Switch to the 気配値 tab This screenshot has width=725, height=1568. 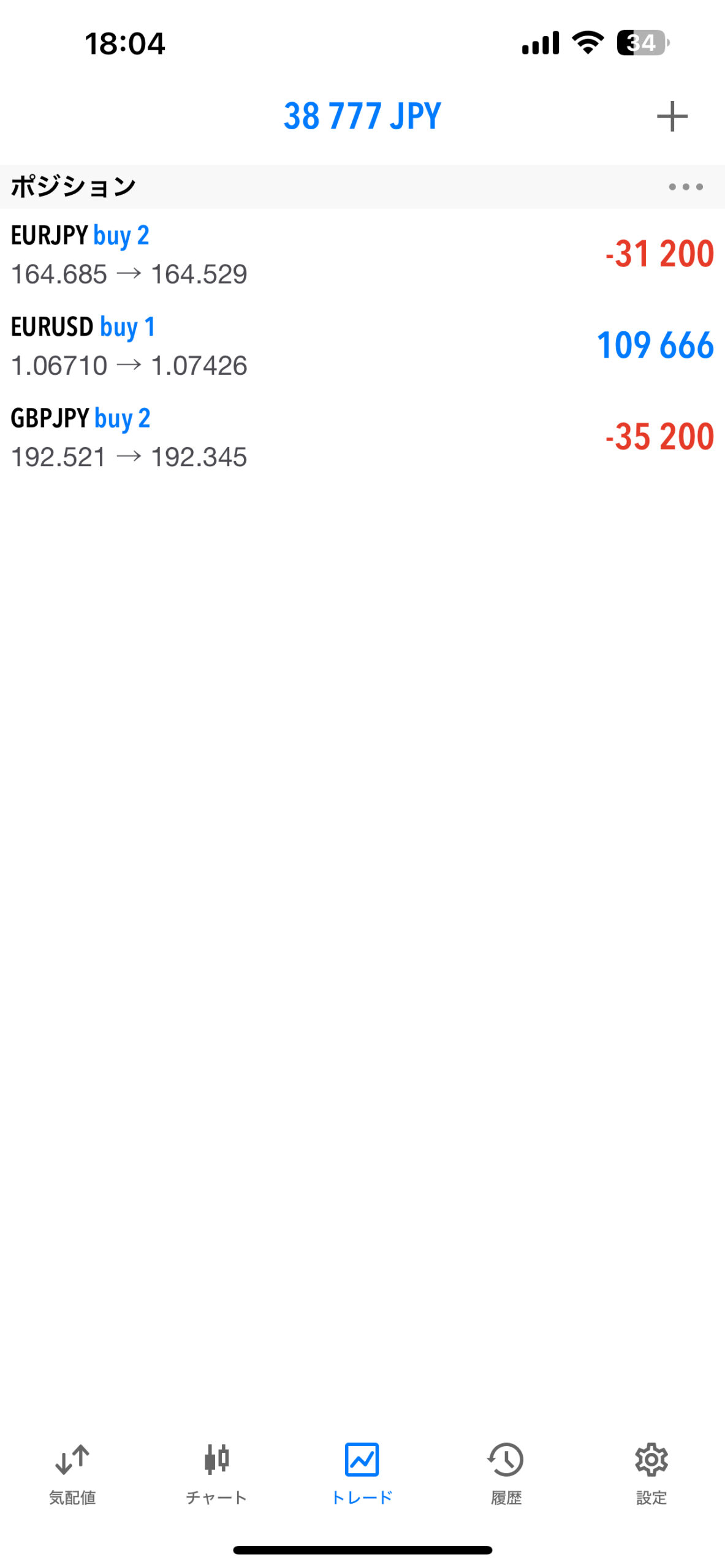[72, 1472]
